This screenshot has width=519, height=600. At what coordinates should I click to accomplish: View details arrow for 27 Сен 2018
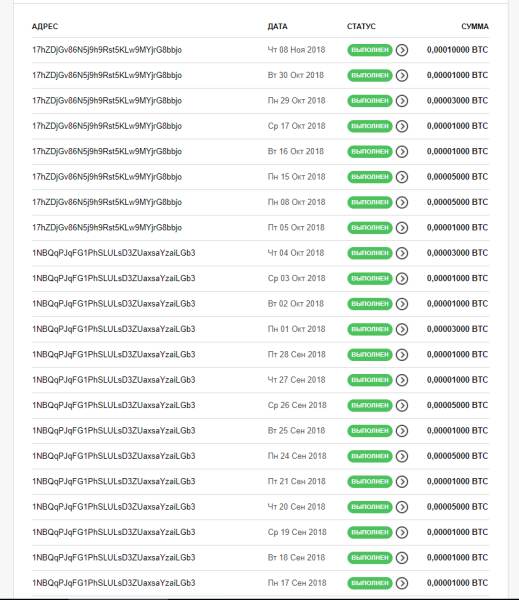401,380
